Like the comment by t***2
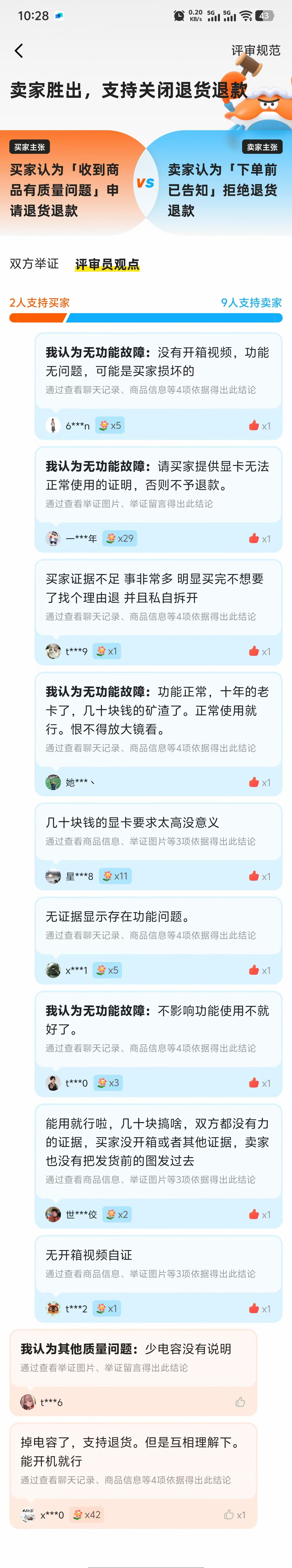The height and width of the screenshot is (1568, 292). coord(254,1309)
